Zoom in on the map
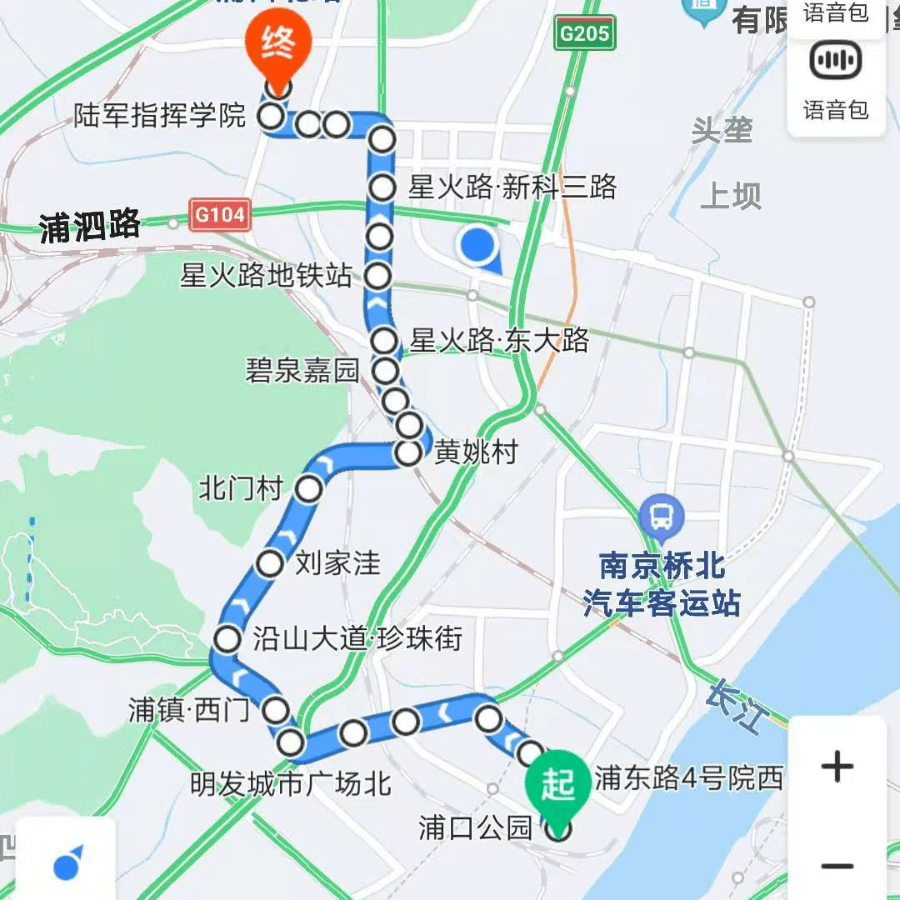This screenshot has width=900, height=900. pos(837,768)
